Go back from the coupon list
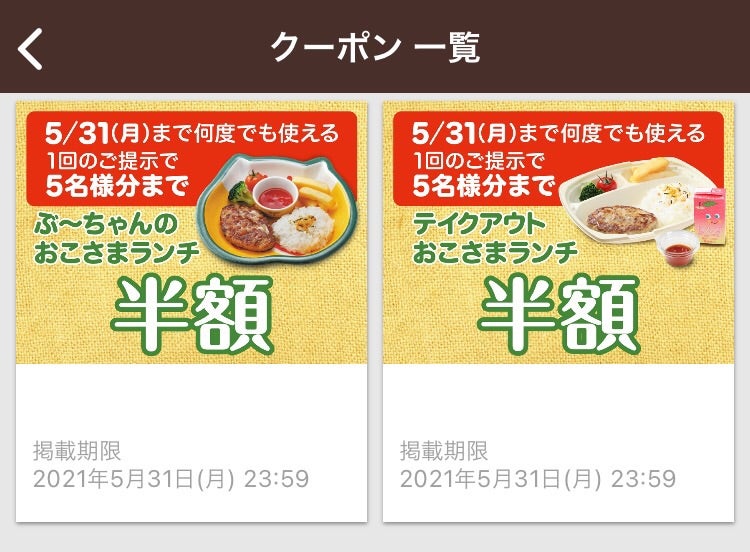 32,48
